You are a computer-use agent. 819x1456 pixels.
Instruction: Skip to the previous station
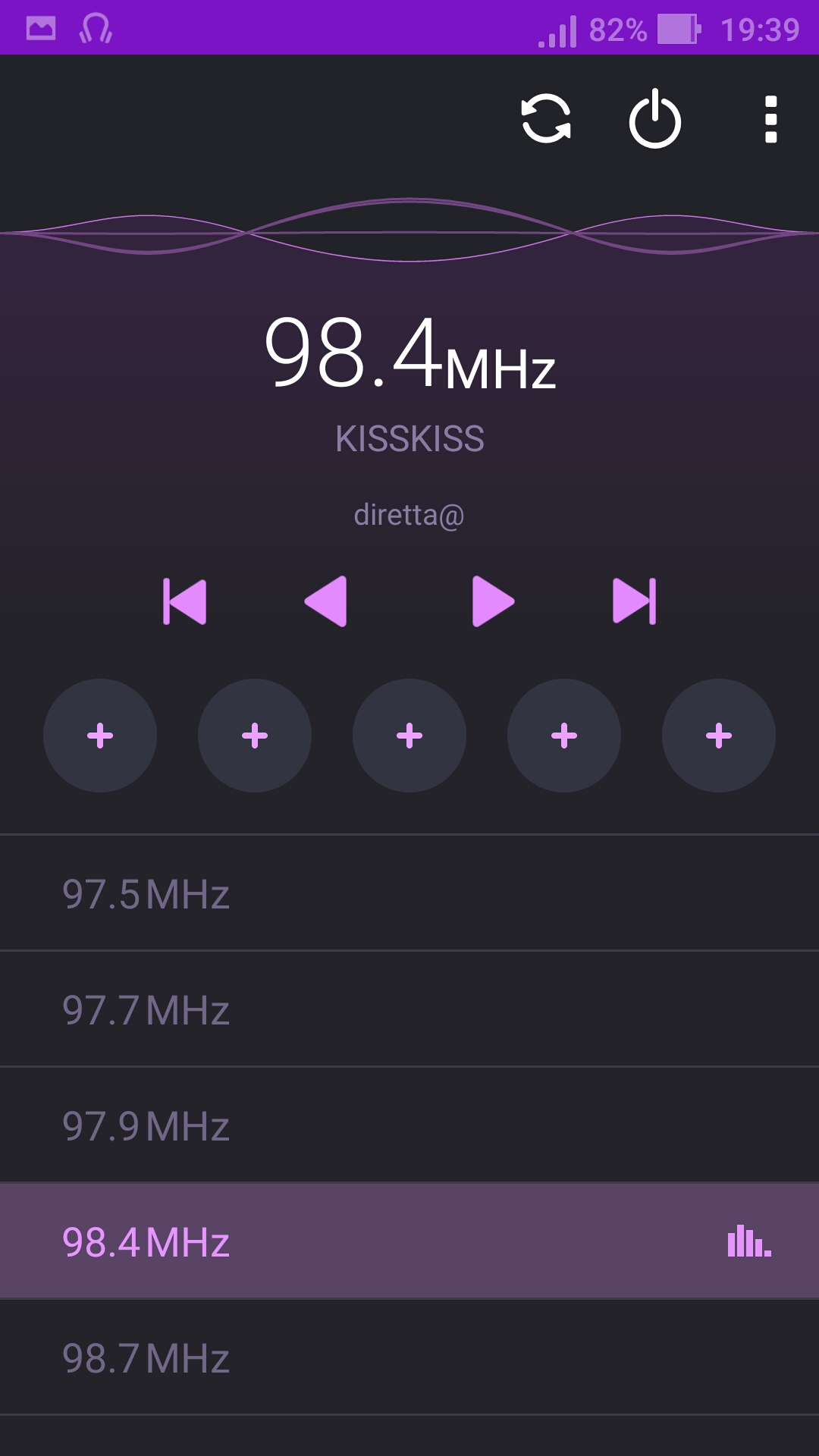click(184, 601)
